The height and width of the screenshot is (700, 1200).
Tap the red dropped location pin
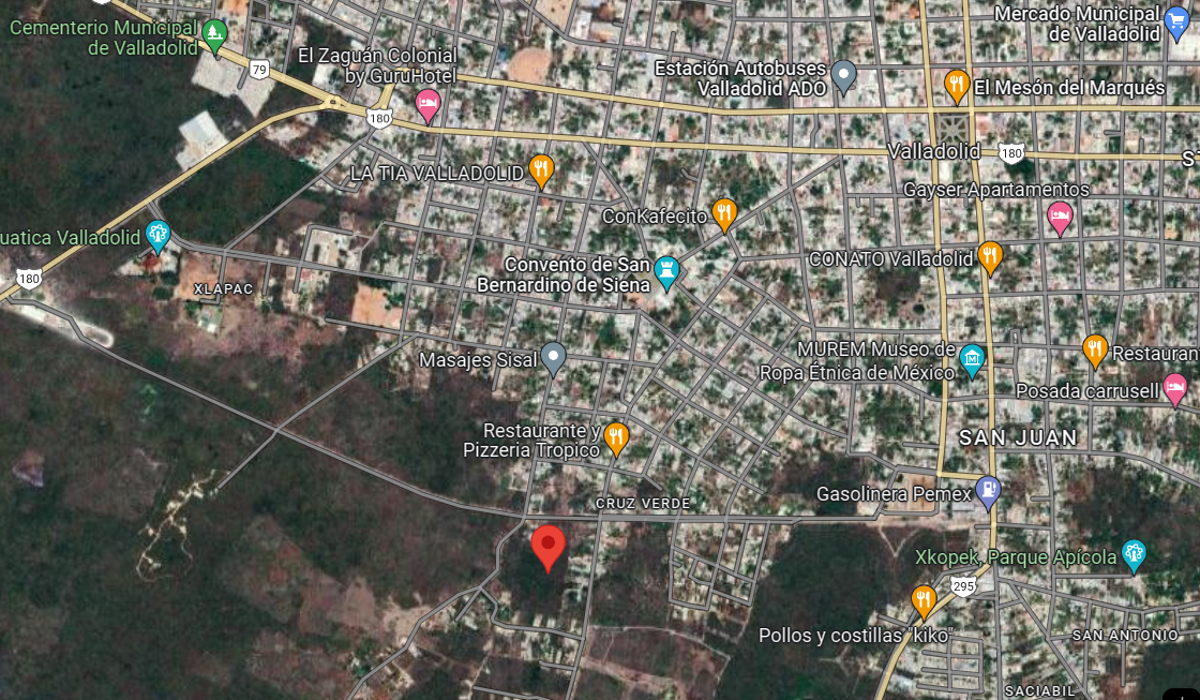[548, 548]
